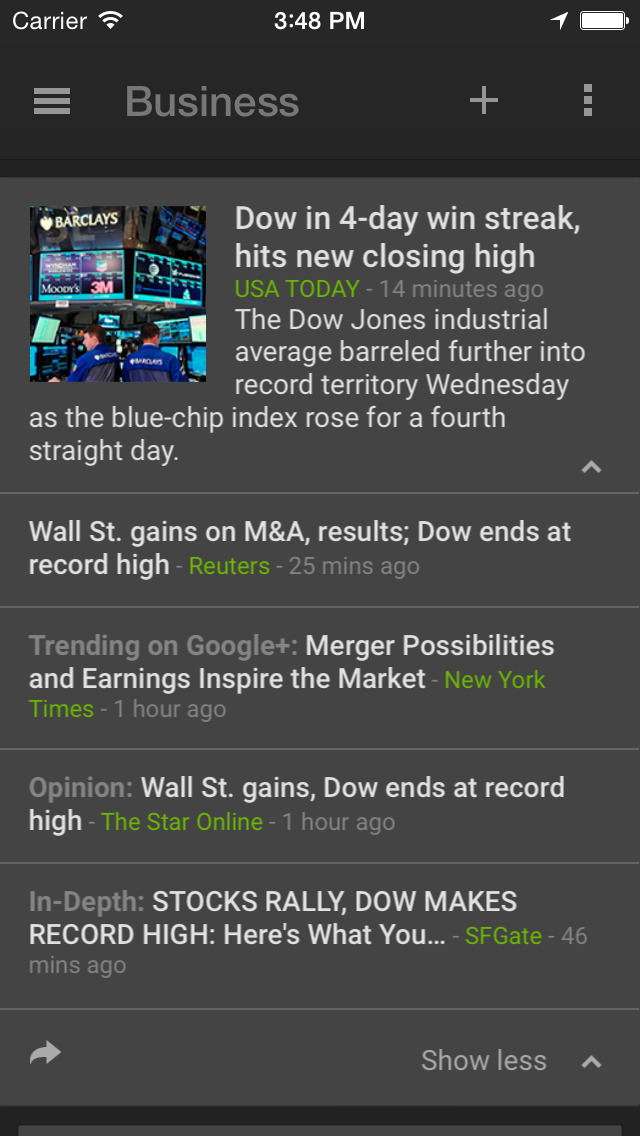Open the overflow options menu
The height and width of the screenshot is (1136, 640).
[x=587, y=100]
